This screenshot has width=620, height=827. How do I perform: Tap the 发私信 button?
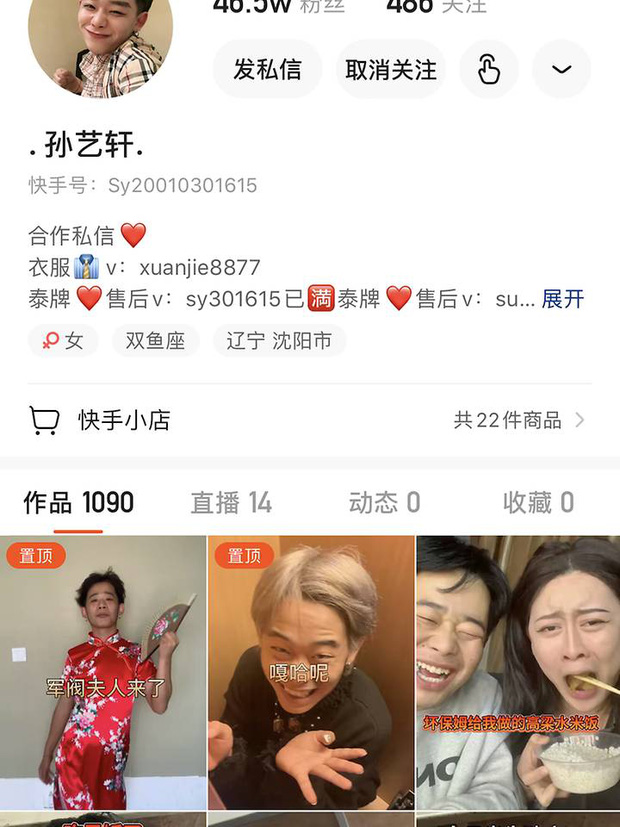point(267,69)
